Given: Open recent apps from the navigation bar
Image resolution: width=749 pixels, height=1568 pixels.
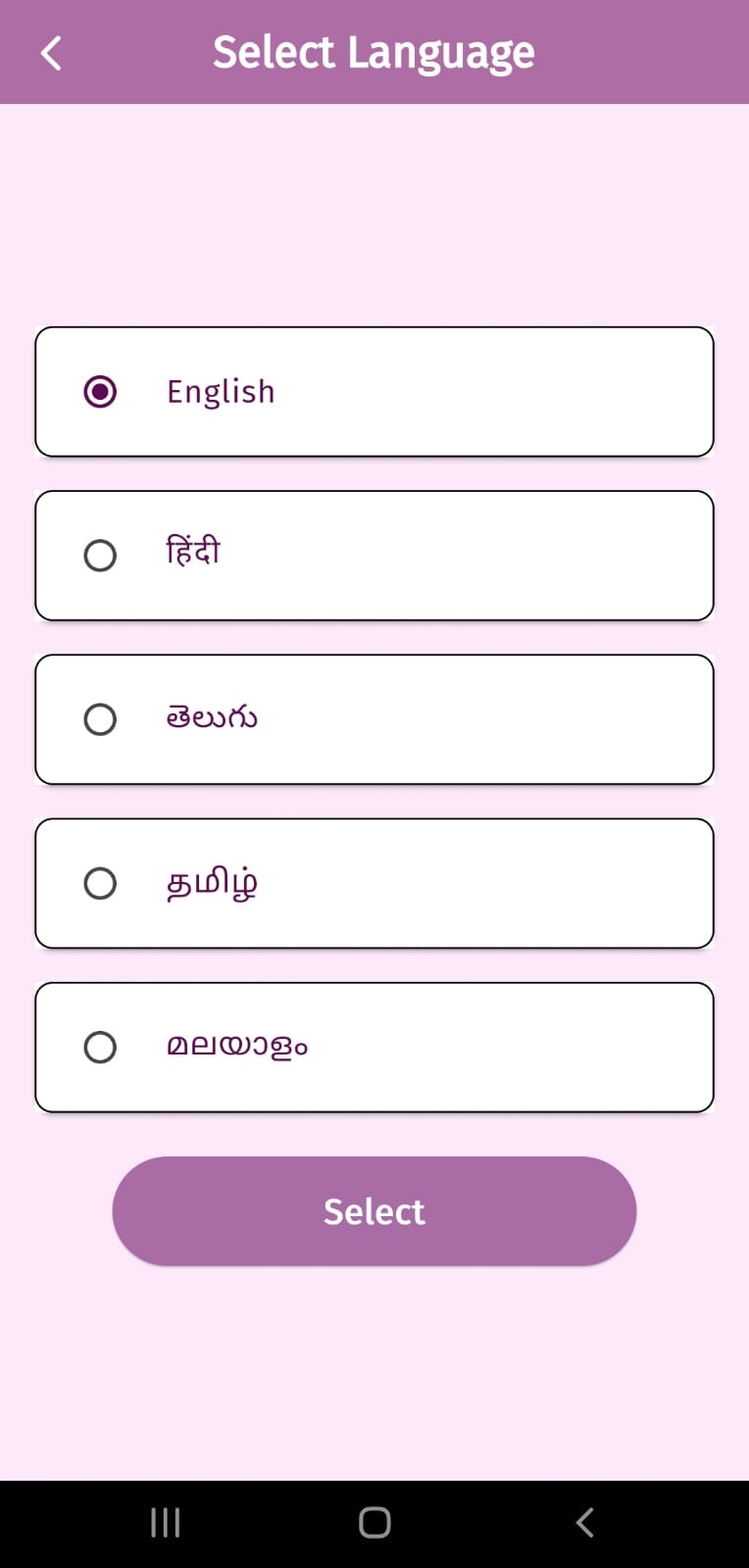Looking at the screenshot, I should [x=165, y=1522].
